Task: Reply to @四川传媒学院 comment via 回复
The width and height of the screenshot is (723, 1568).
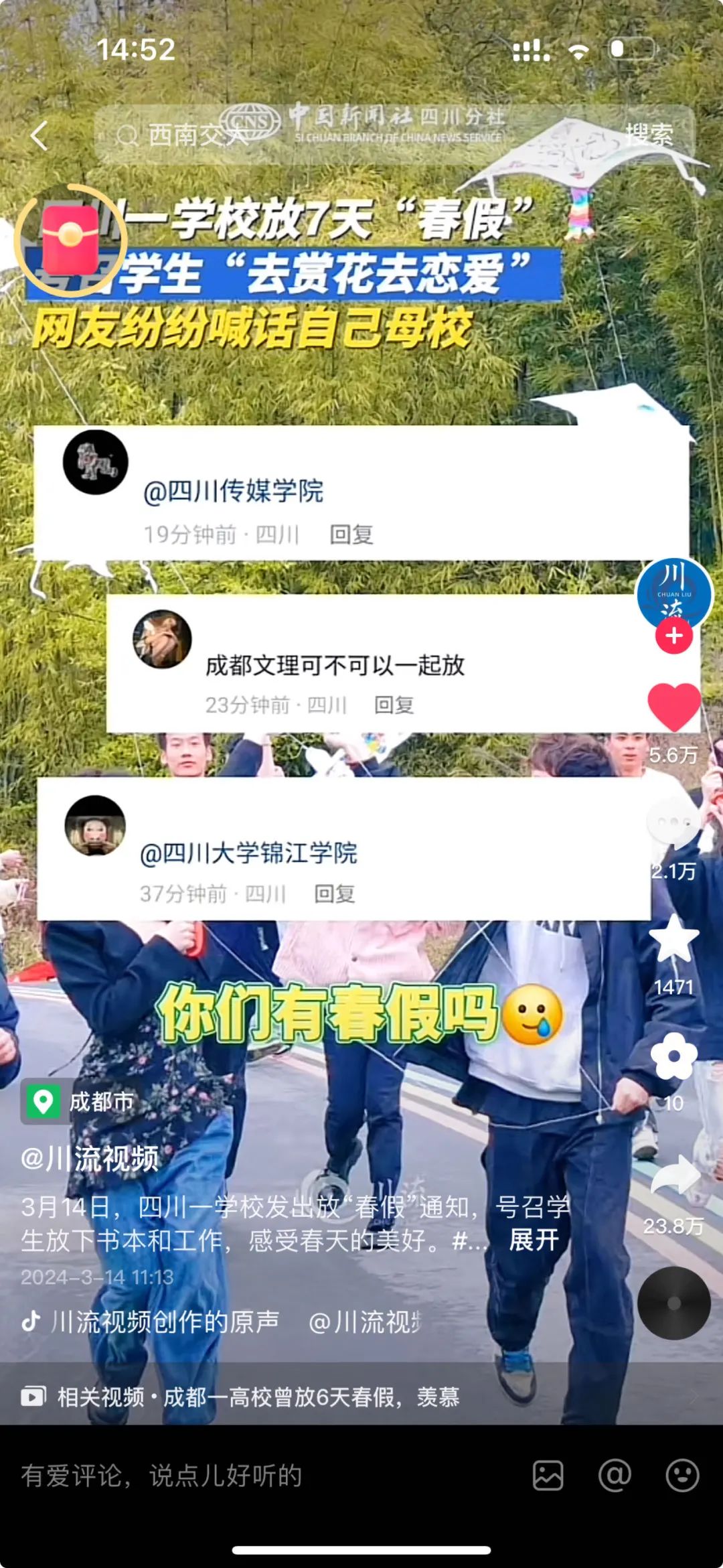Action: click(351, 535)
